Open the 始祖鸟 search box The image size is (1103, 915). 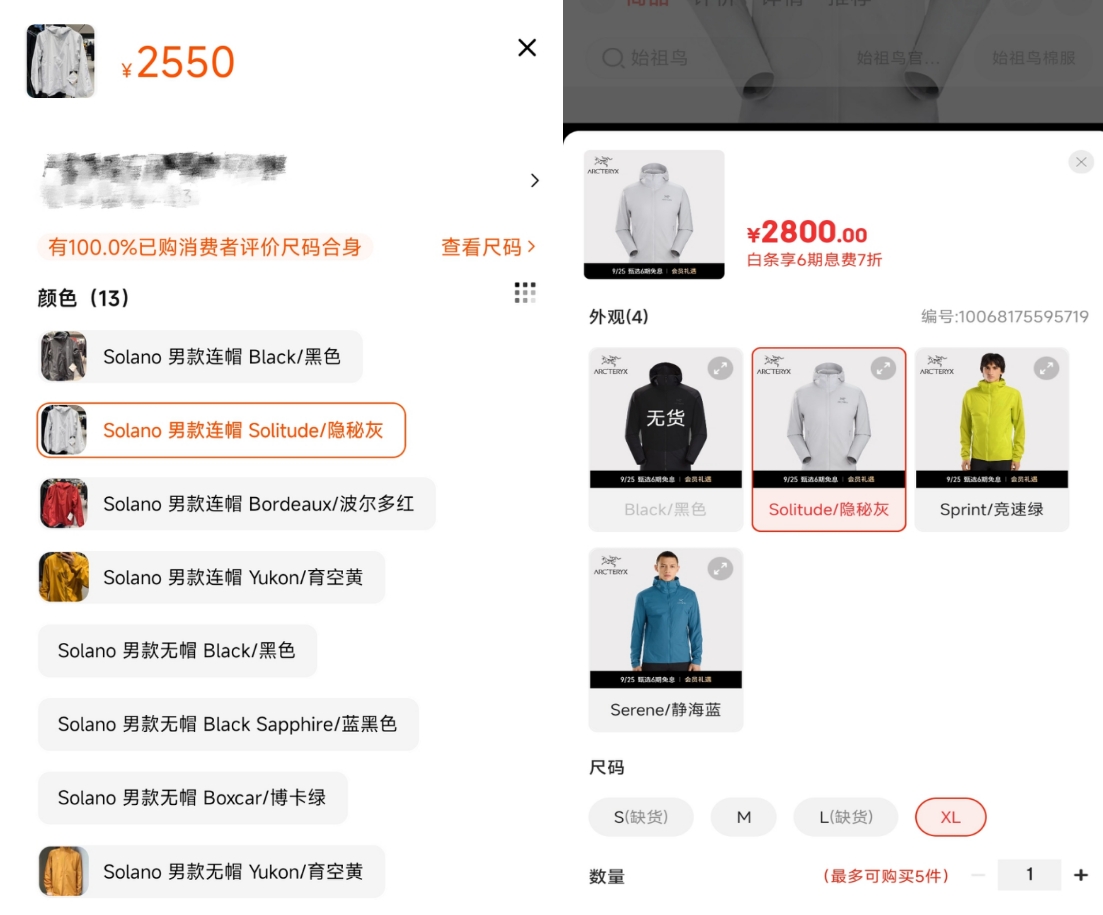point(700,58)
